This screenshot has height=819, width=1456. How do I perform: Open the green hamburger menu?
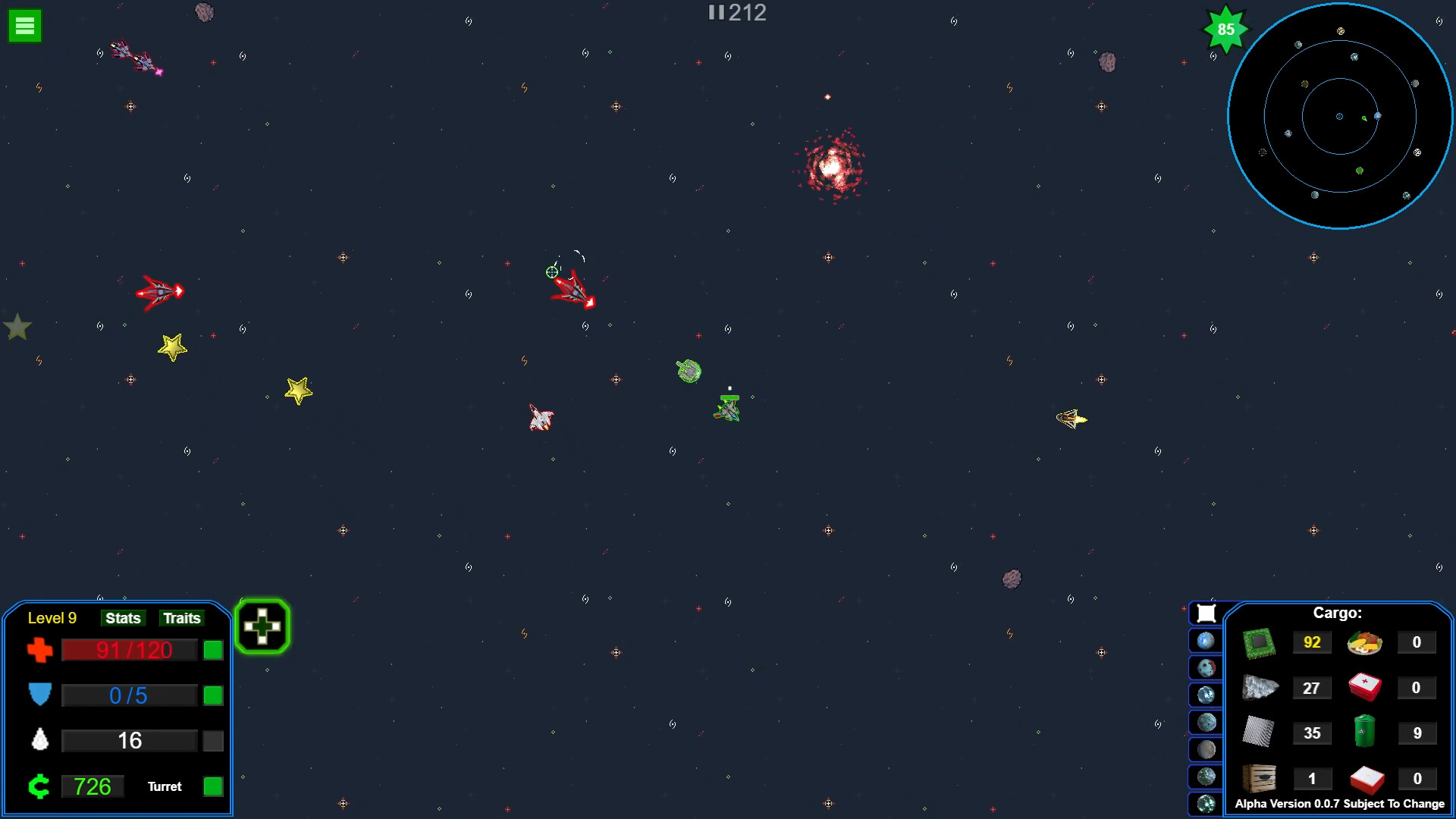pyautogui.click(x=24, y=26)
